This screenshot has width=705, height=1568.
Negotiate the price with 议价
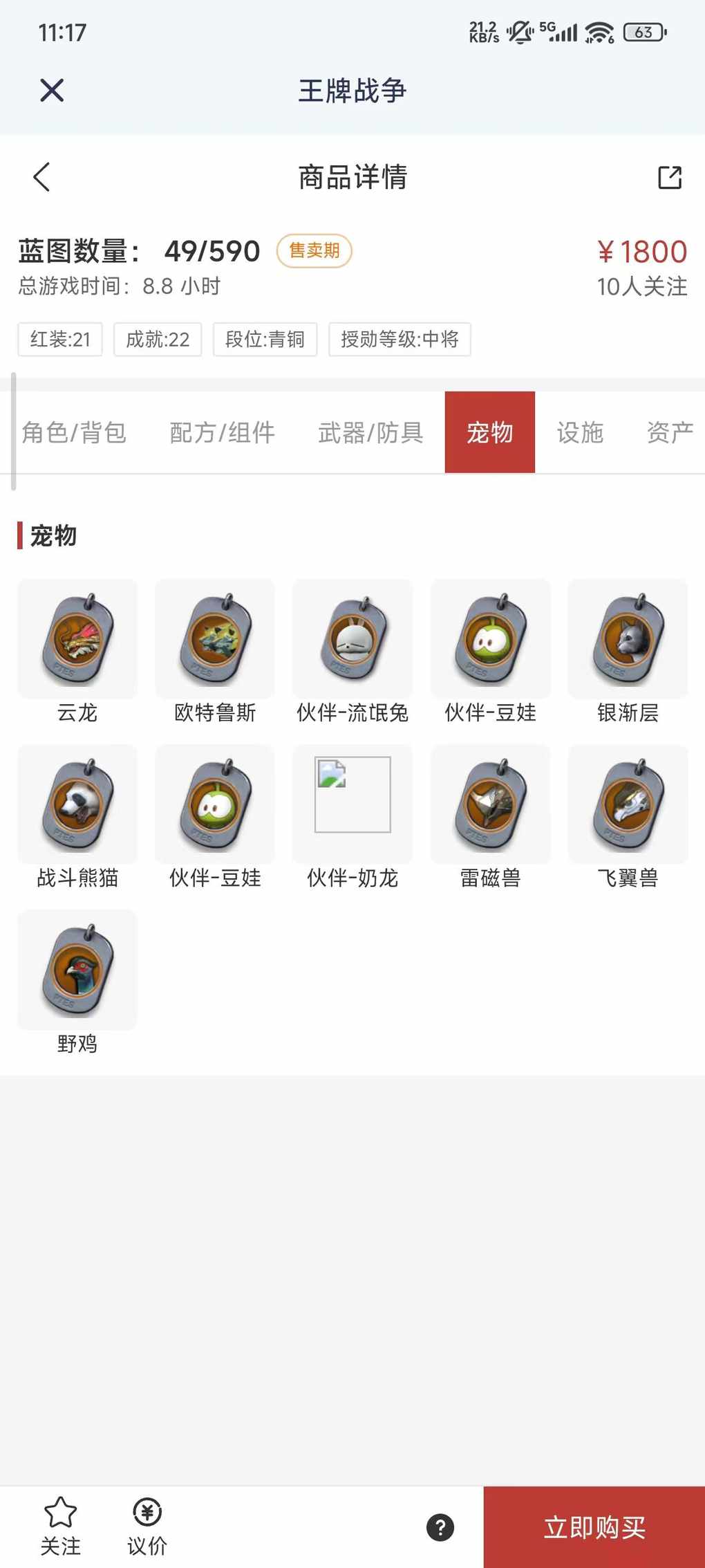[x=147, y=1527]
